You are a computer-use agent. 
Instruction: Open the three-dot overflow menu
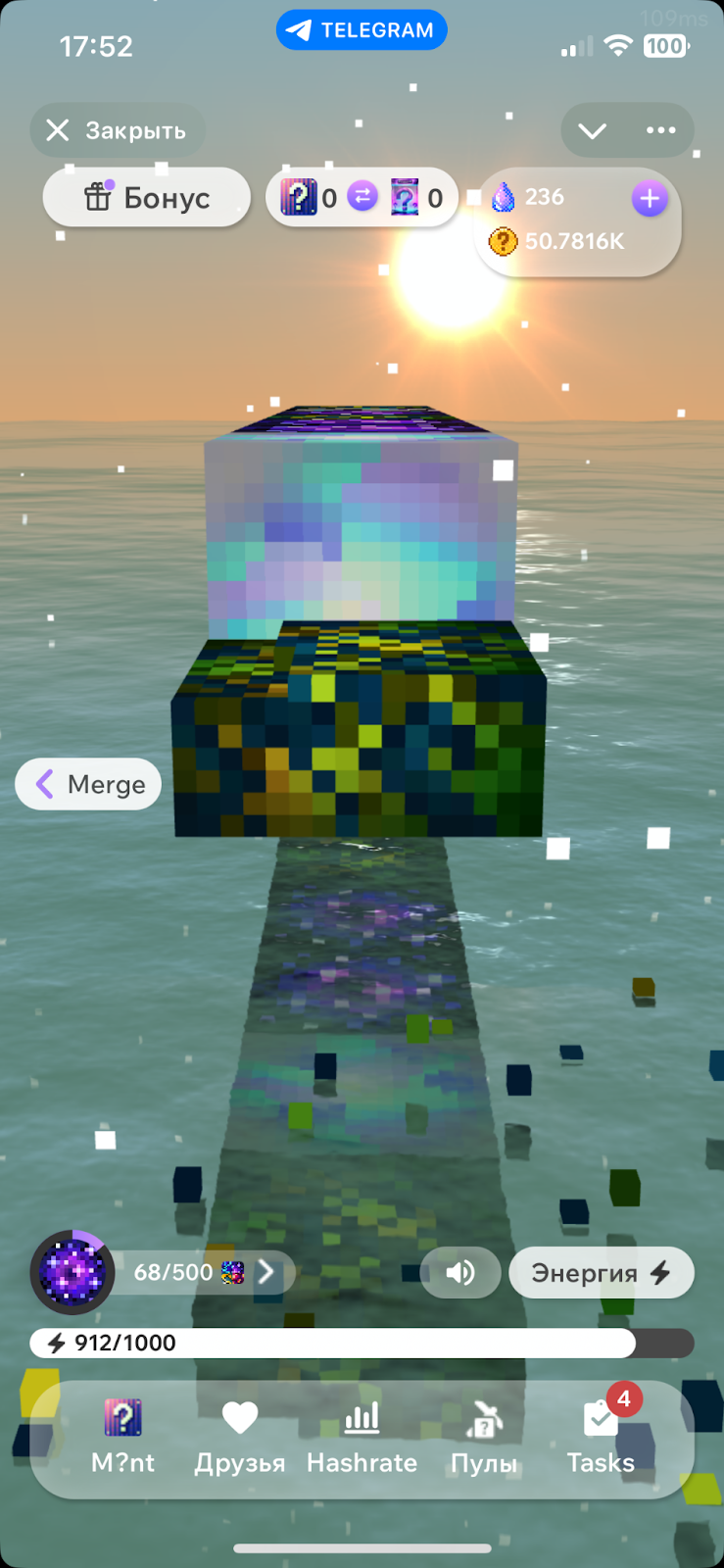[660, 130]
